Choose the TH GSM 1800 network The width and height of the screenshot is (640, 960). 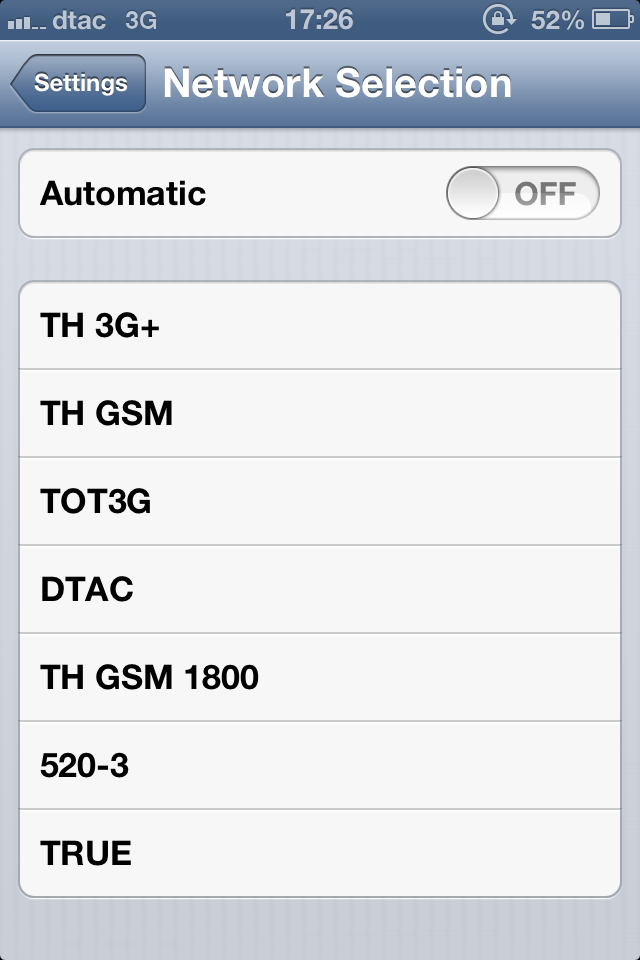pos(320,677)
